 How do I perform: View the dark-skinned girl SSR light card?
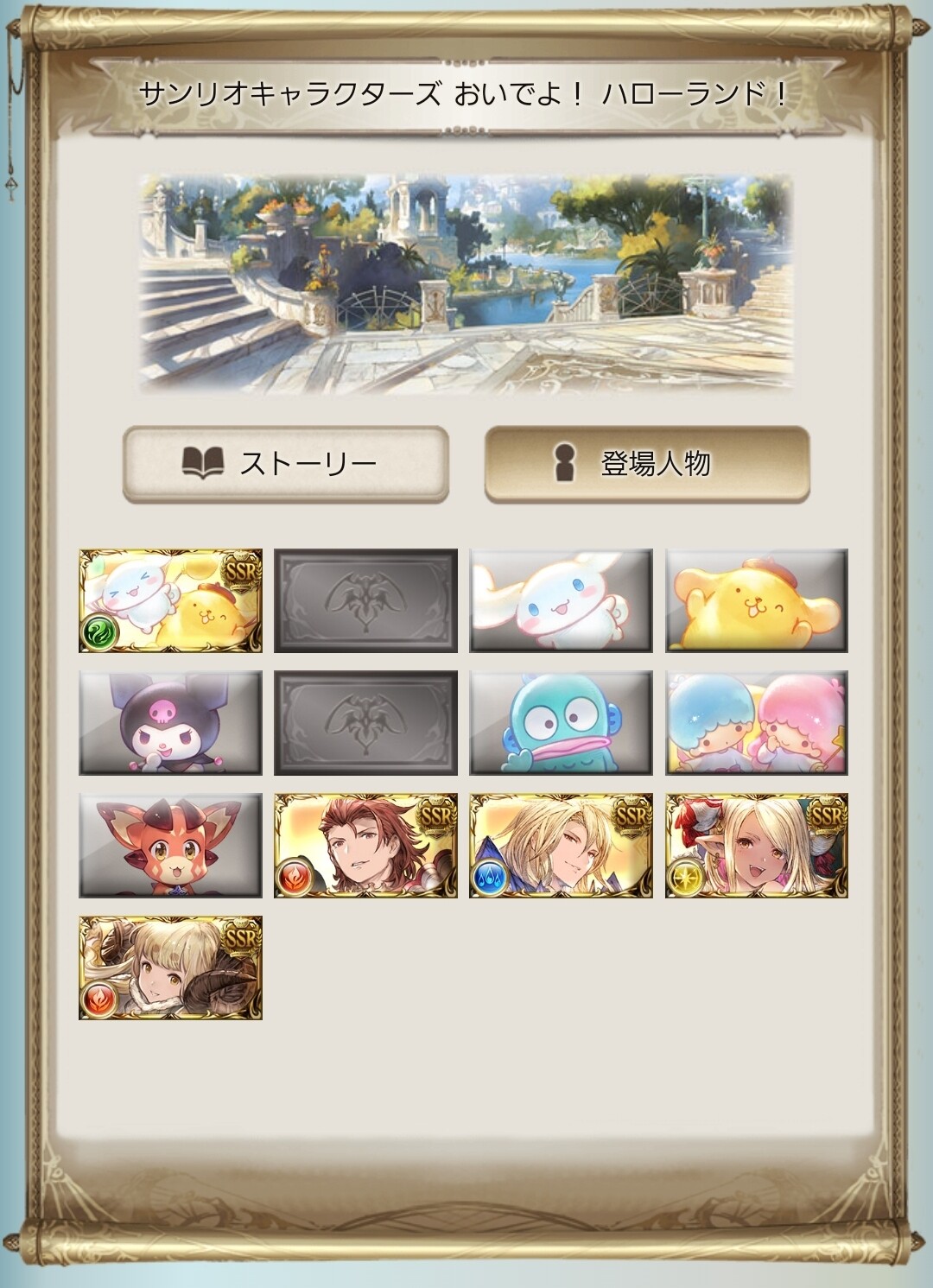(756, 846)
